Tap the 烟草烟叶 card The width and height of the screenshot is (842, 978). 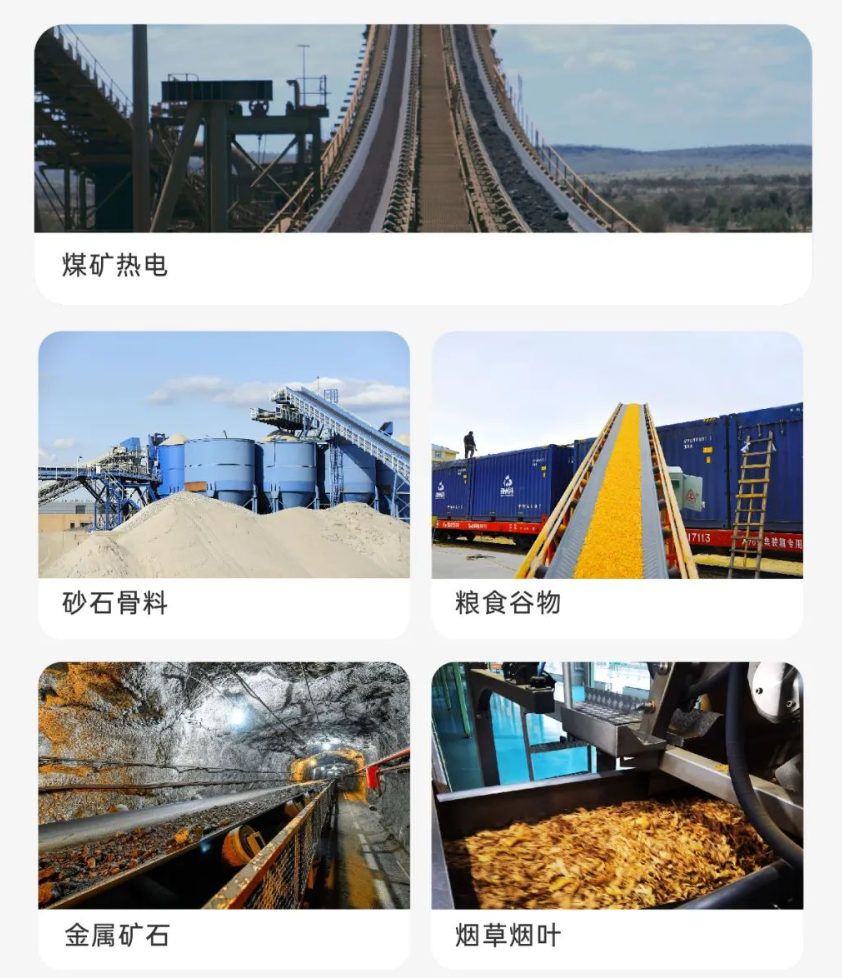(616, 815)
